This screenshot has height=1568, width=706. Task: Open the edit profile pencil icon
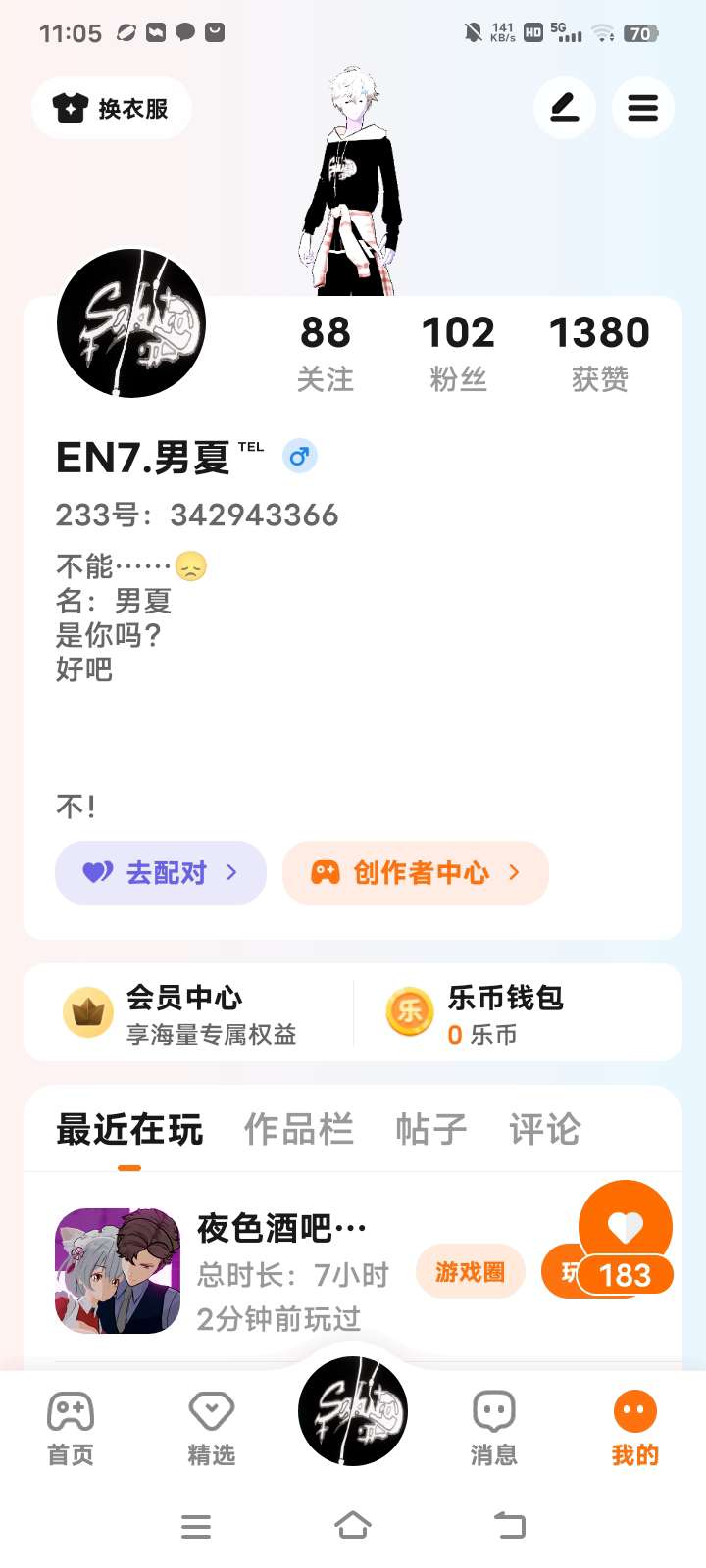[565, 108]
